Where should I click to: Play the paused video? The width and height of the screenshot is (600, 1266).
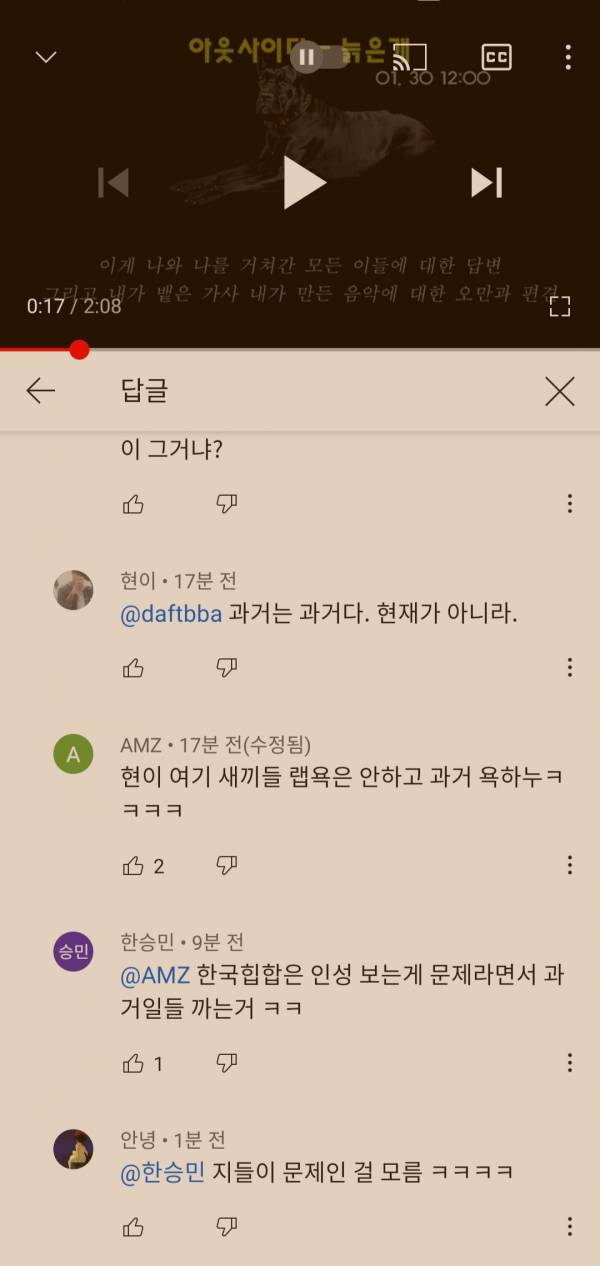(303, 183)
